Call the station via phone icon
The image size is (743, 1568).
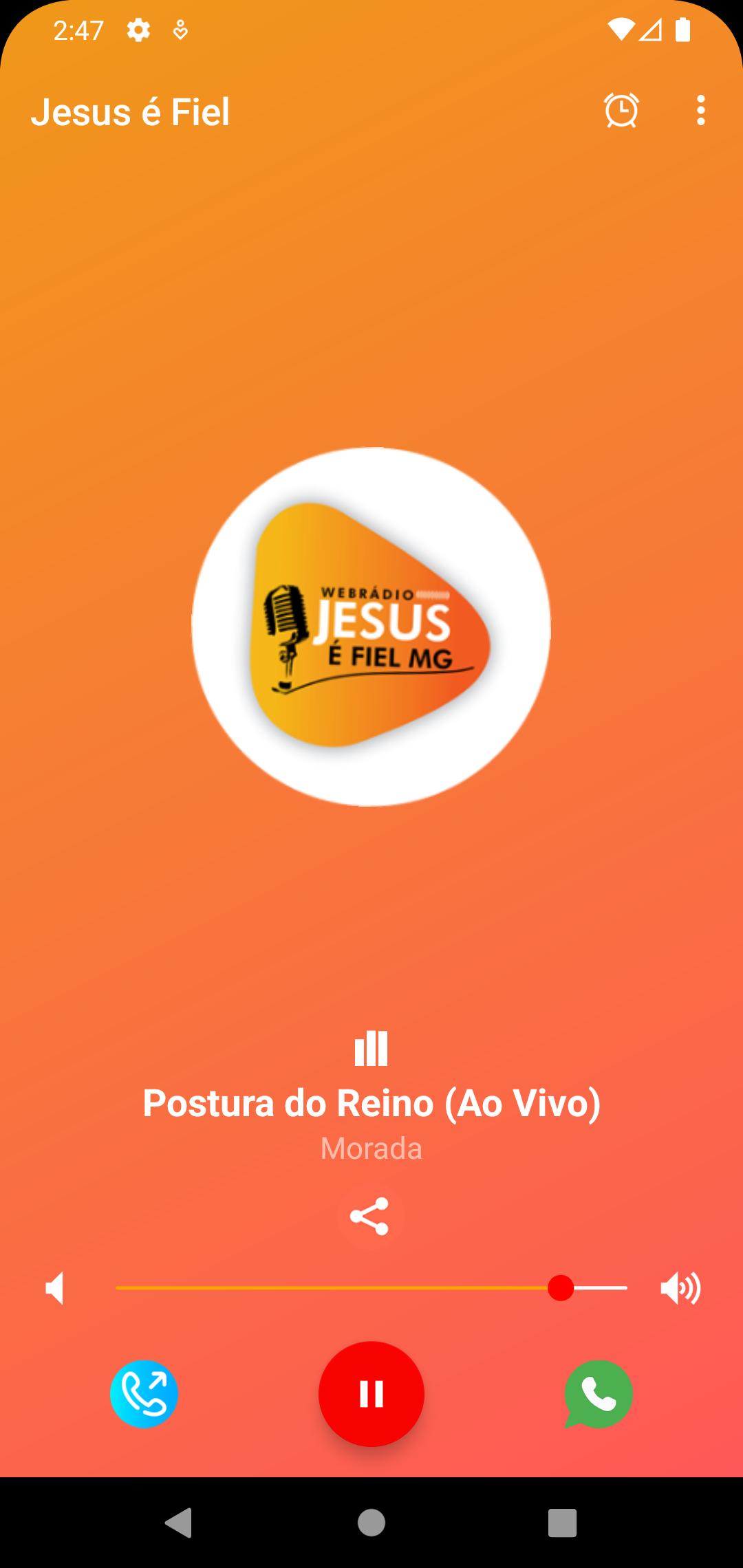click(144, 1394)
